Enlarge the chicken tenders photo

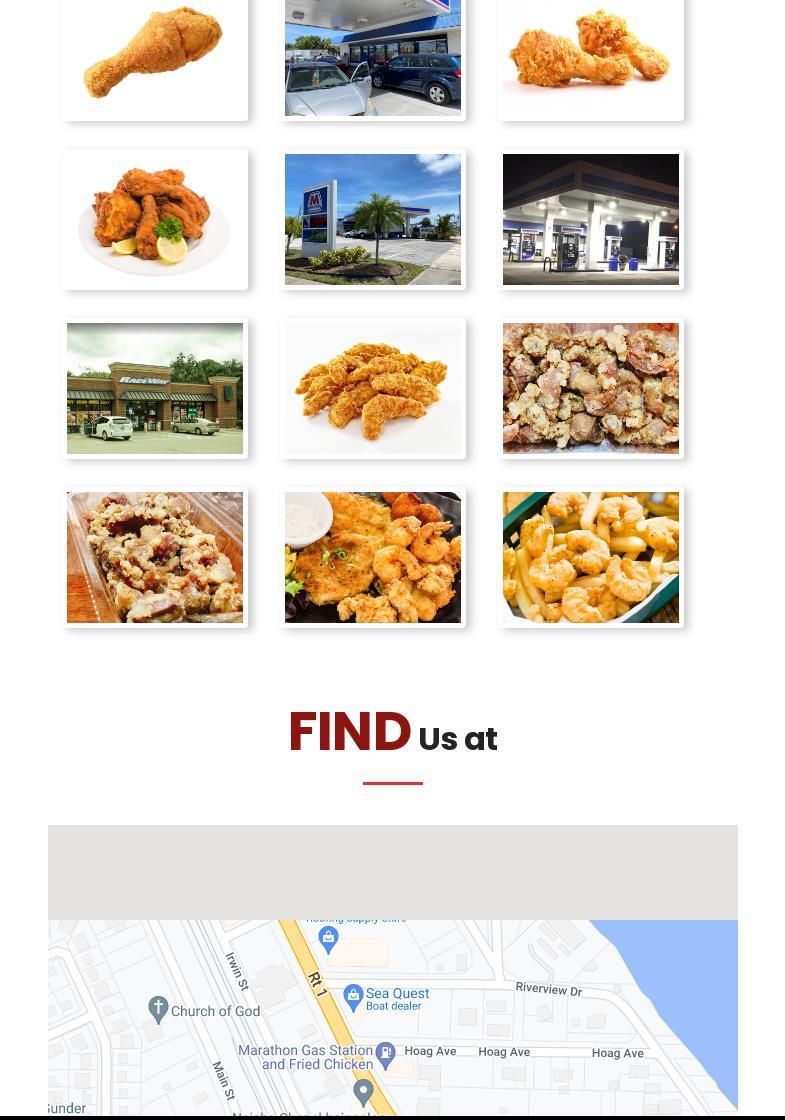pos(373,388)
